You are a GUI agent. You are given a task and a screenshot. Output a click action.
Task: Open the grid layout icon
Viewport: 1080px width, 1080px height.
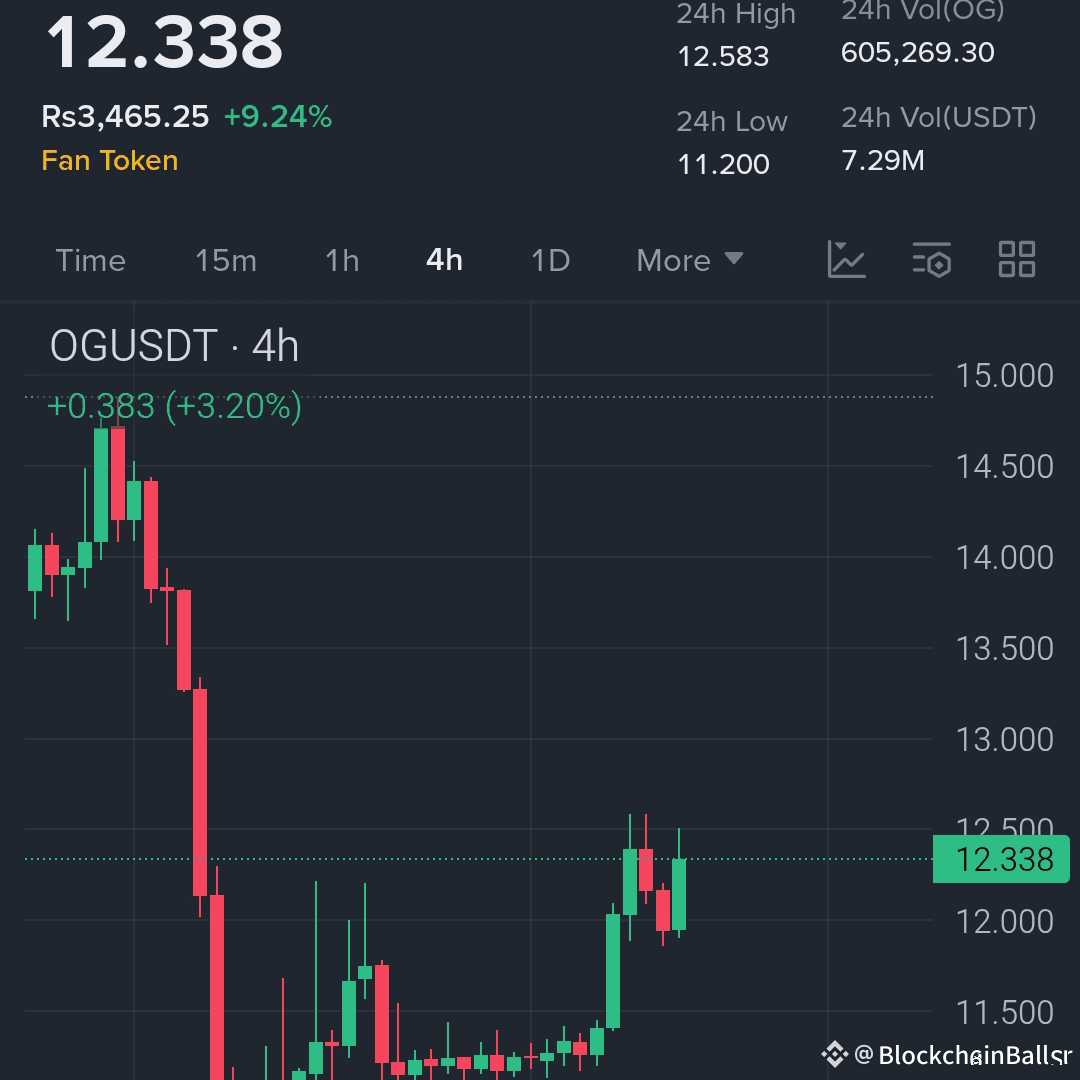click(1017, 260)
